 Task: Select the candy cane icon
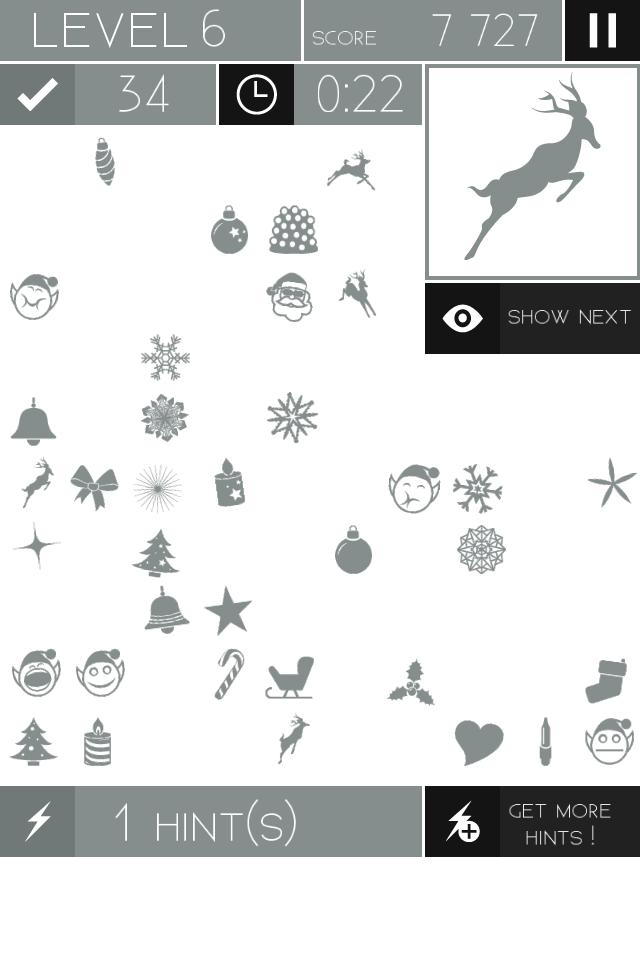[x=229, y=674]
